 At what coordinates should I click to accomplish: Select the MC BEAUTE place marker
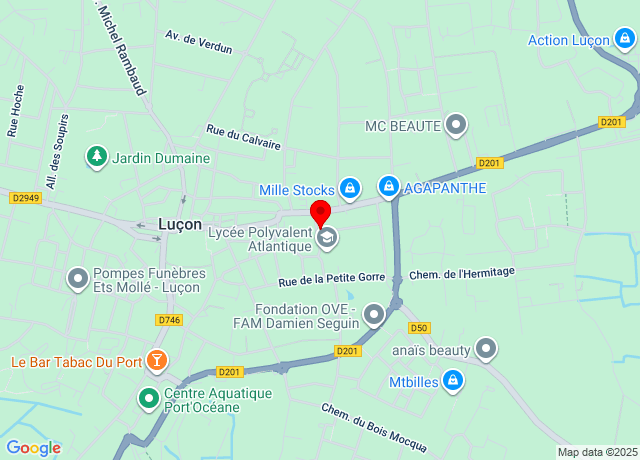pos(457,126)
